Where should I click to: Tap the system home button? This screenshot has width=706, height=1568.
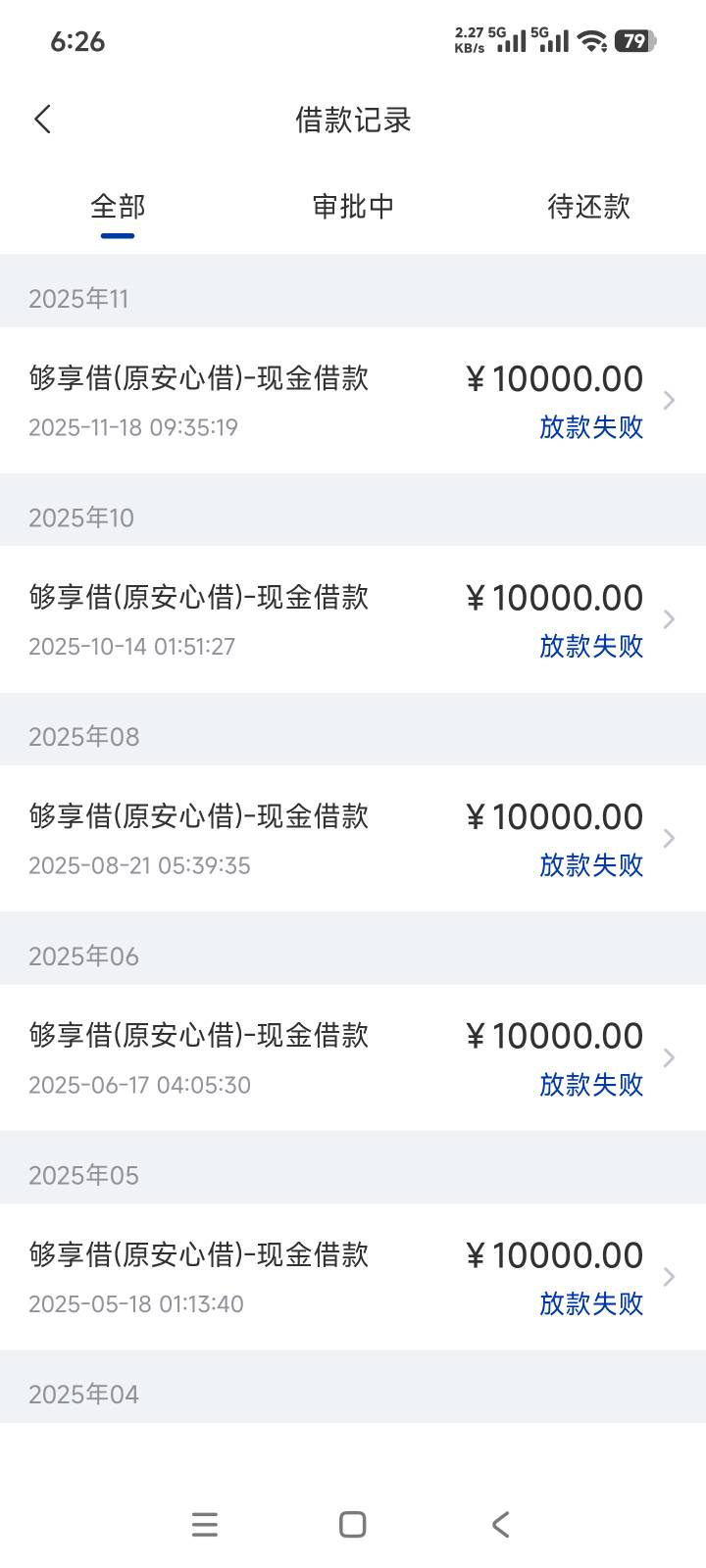pos(353,1524)
